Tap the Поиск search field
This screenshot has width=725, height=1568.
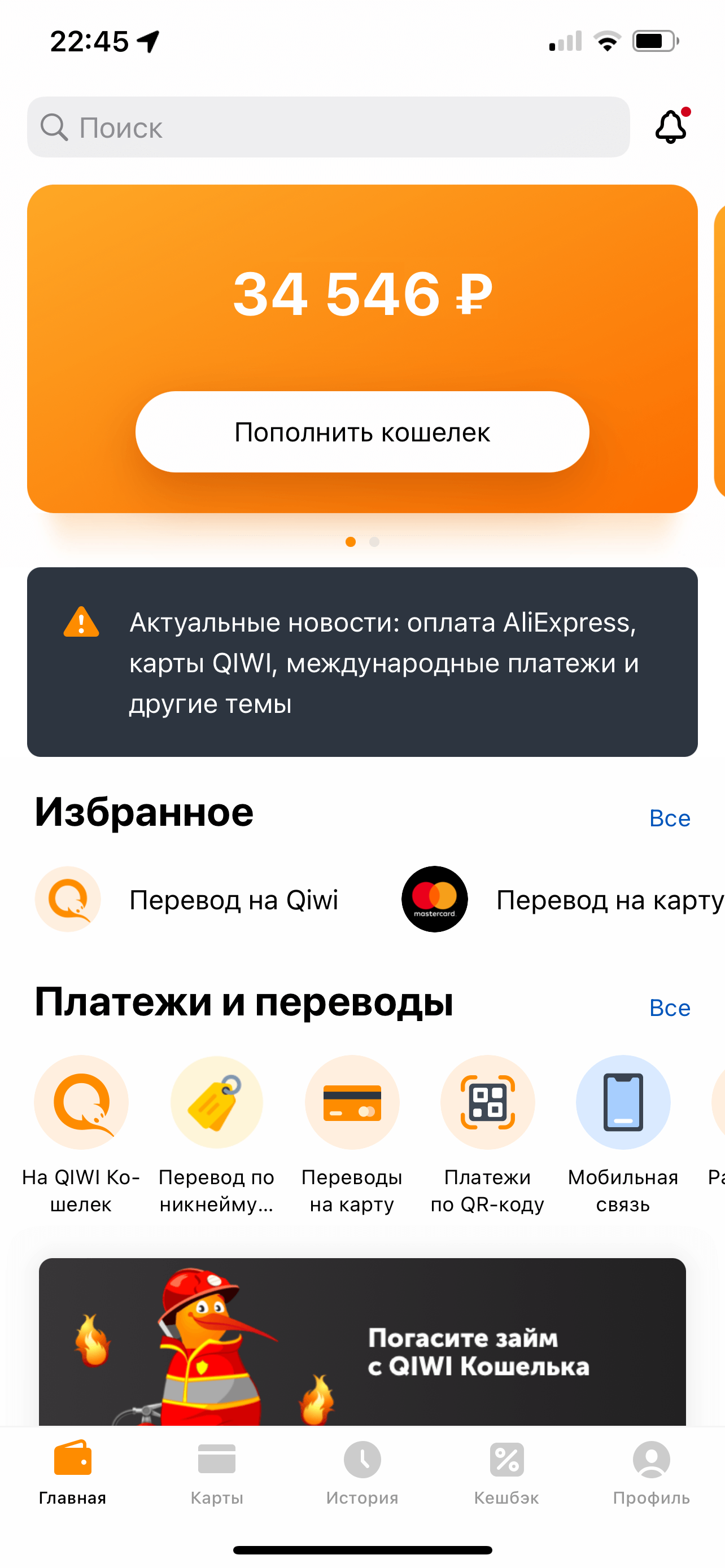pos(328,127)
